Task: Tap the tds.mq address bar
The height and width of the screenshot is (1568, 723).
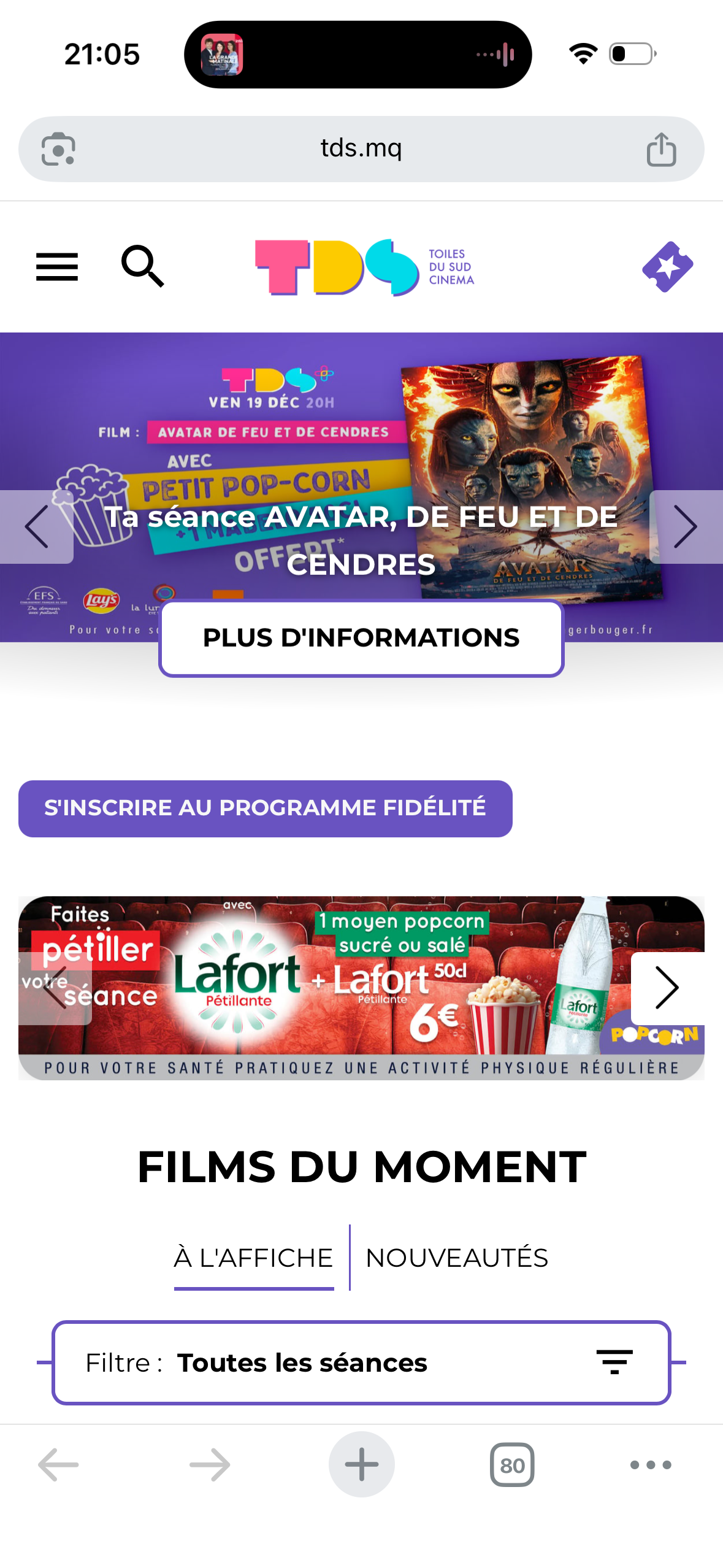Action: coord(361,148)
